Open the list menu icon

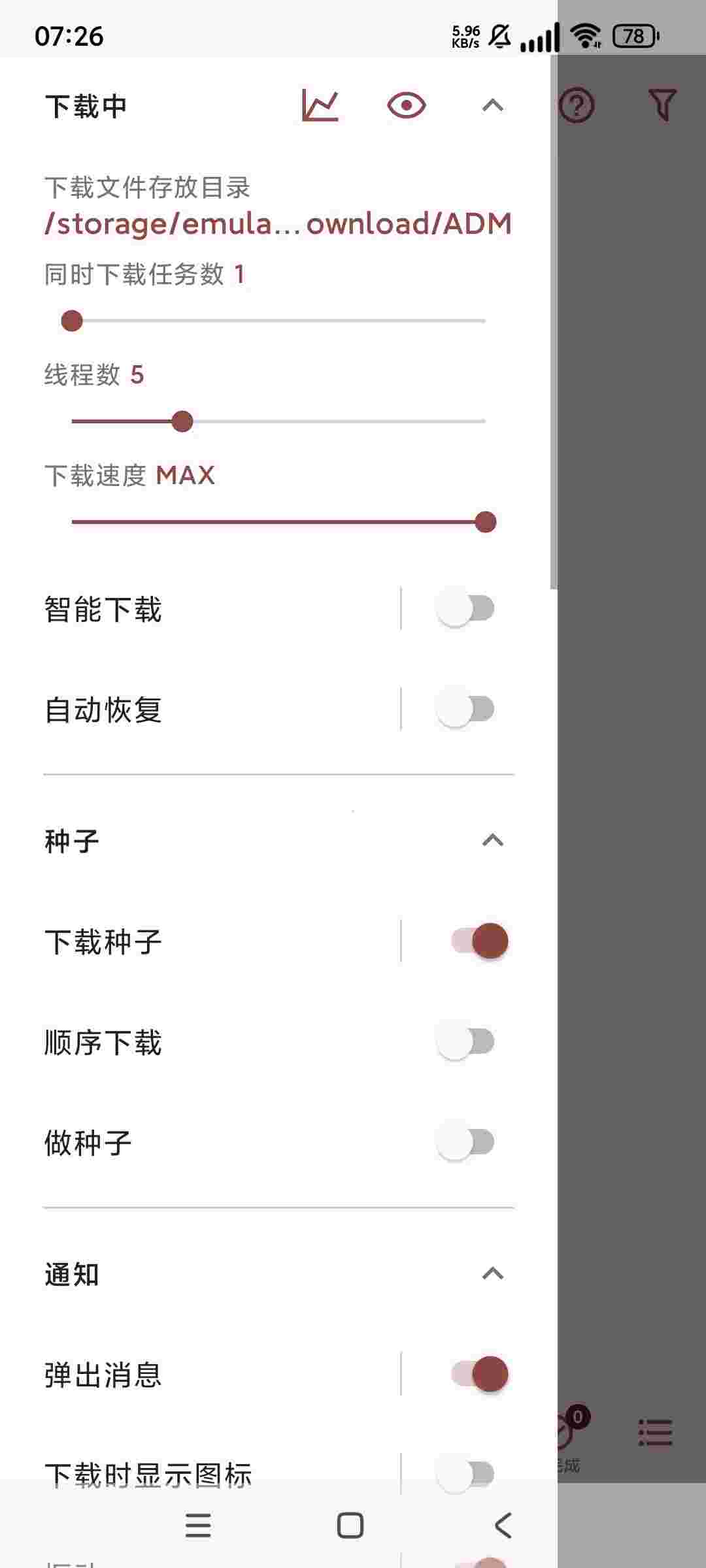click(x=655, y=1433)
